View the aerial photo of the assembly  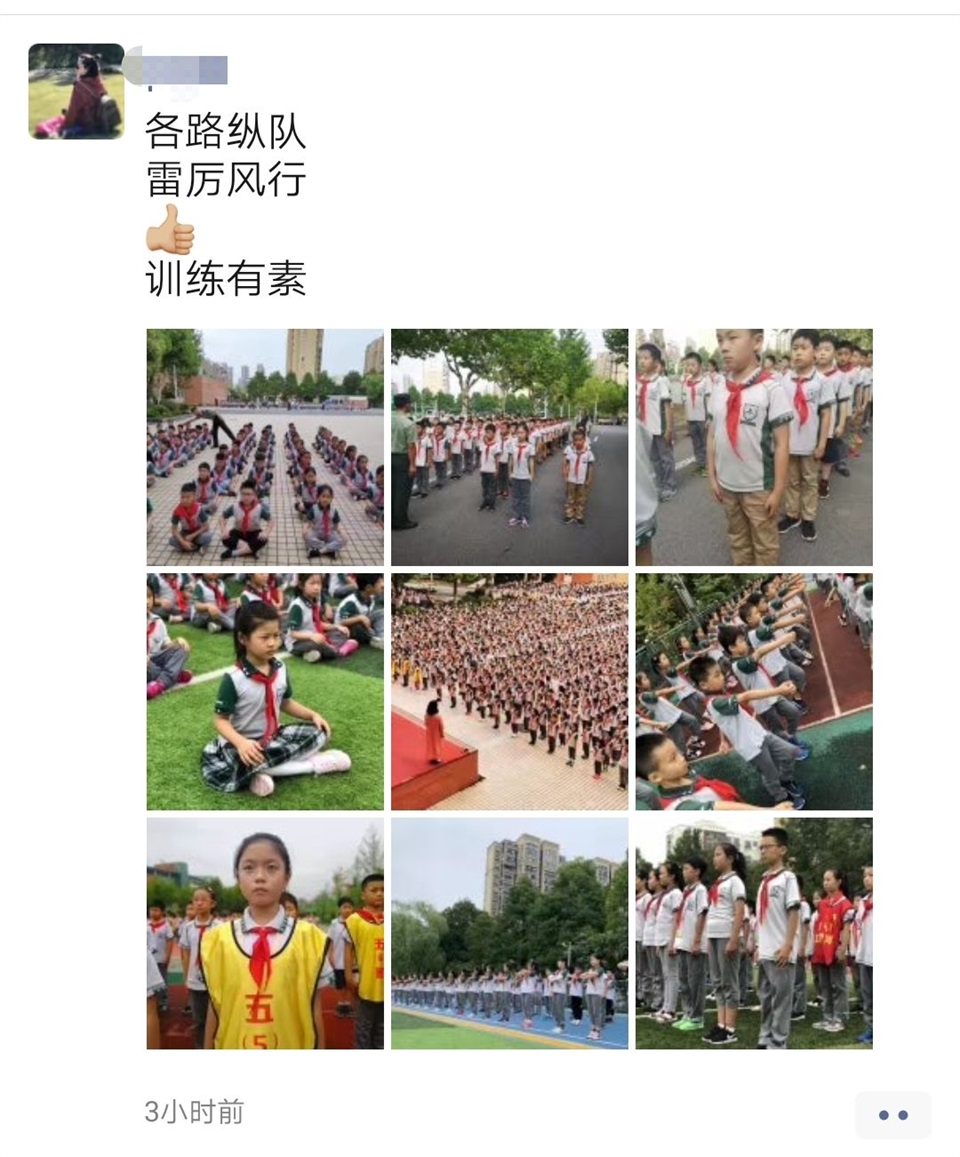tap(509, 691)
